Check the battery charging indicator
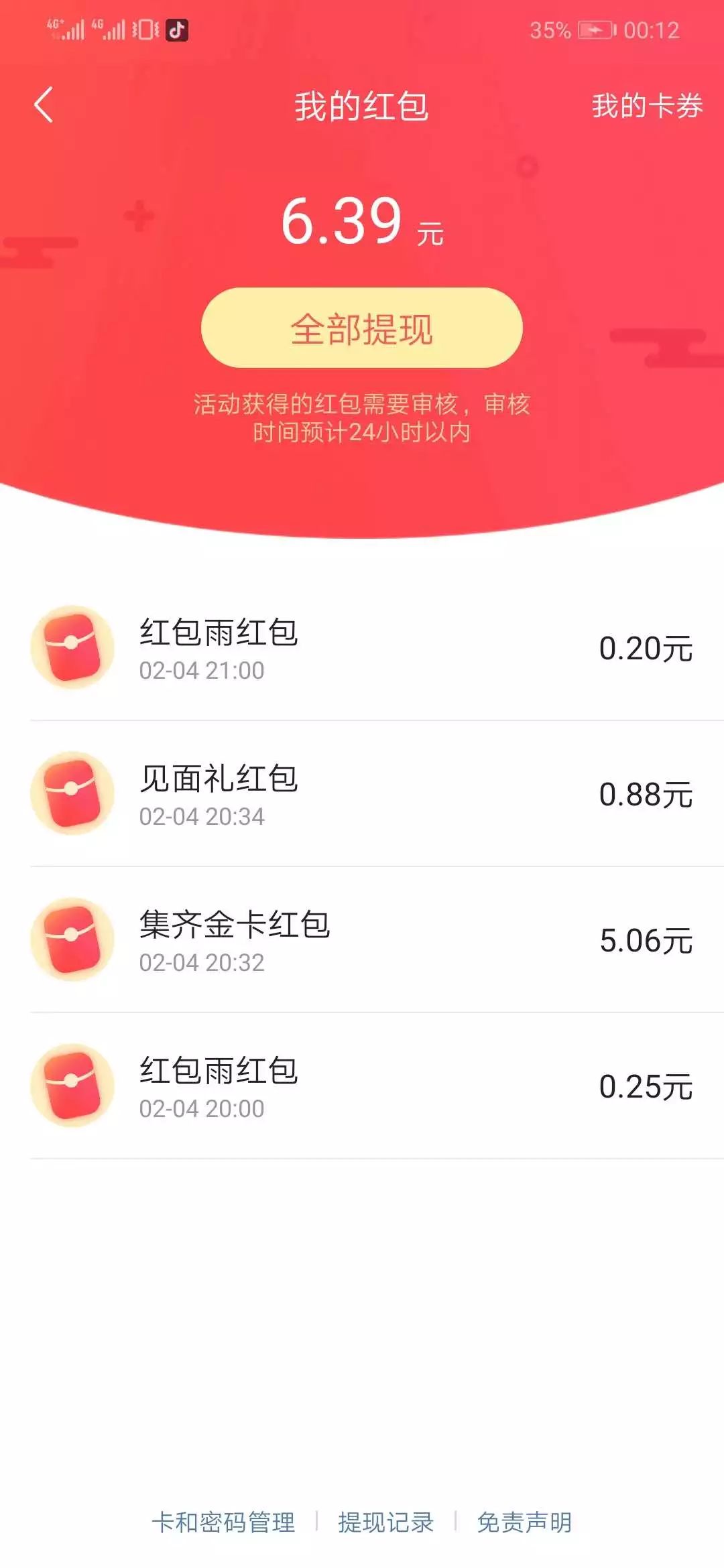Viewport: 724px width, 1568px height. click(595, 29)
